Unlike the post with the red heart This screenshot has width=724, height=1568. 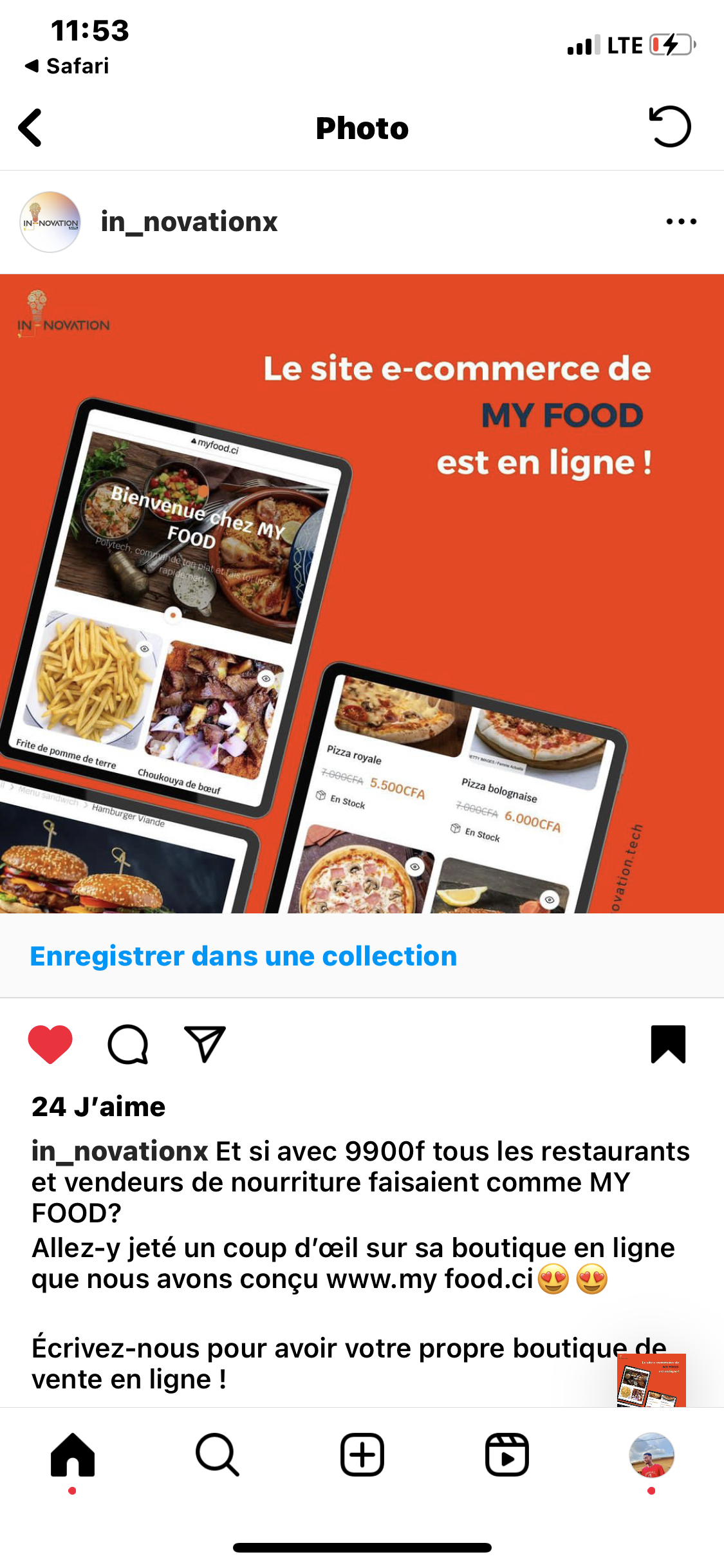(x=50, y=1043)
